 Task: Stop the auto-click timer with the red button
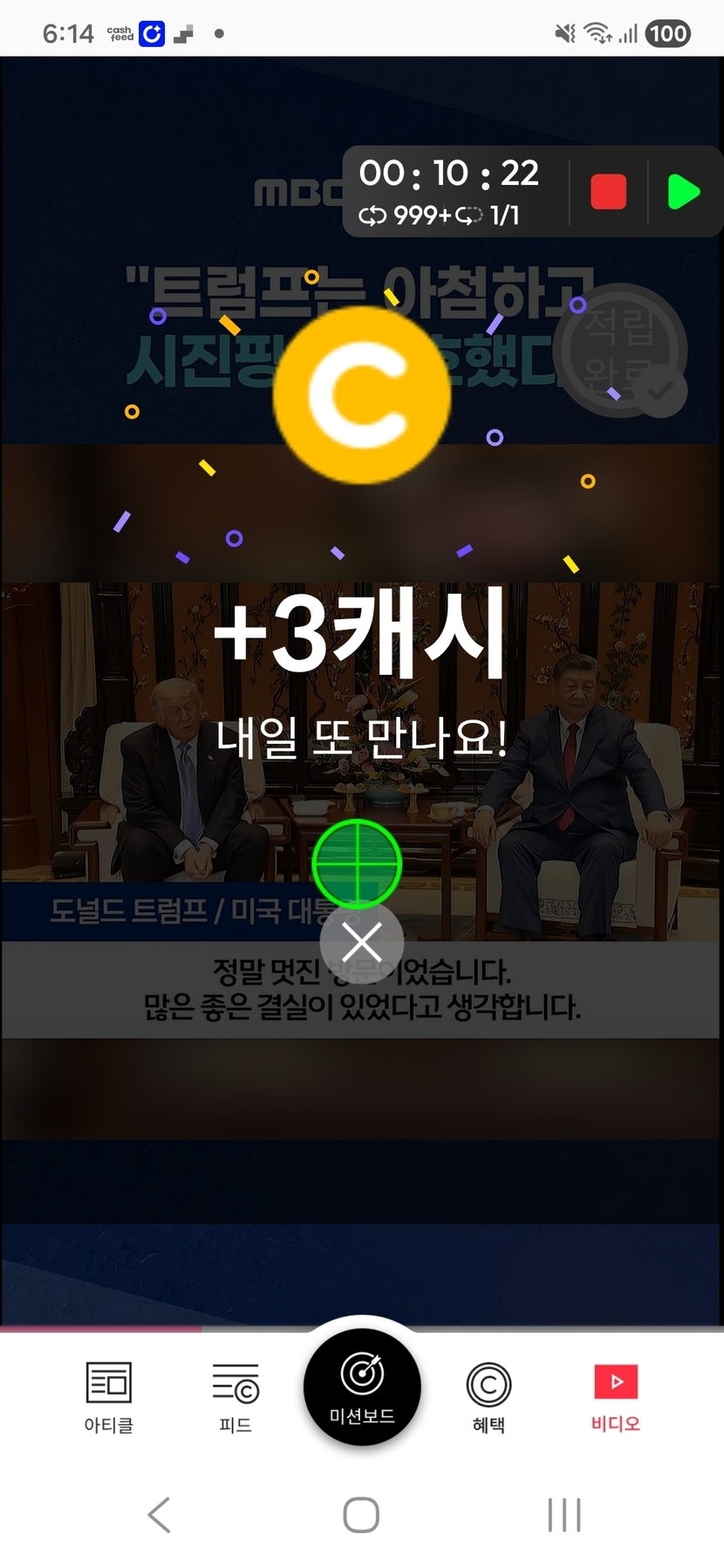point(608,192)
